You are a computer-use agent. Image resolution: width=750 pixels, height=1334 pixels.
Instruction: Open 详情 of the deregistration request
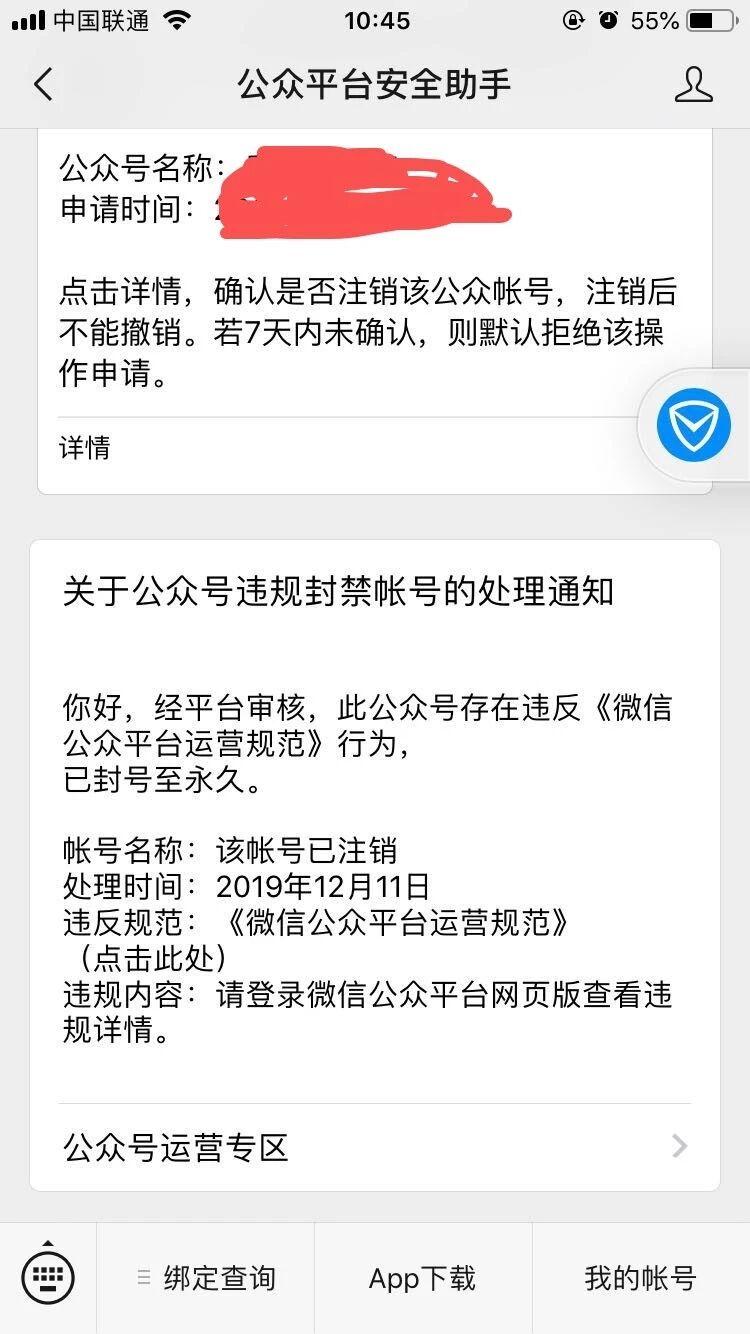pos(85,448)
